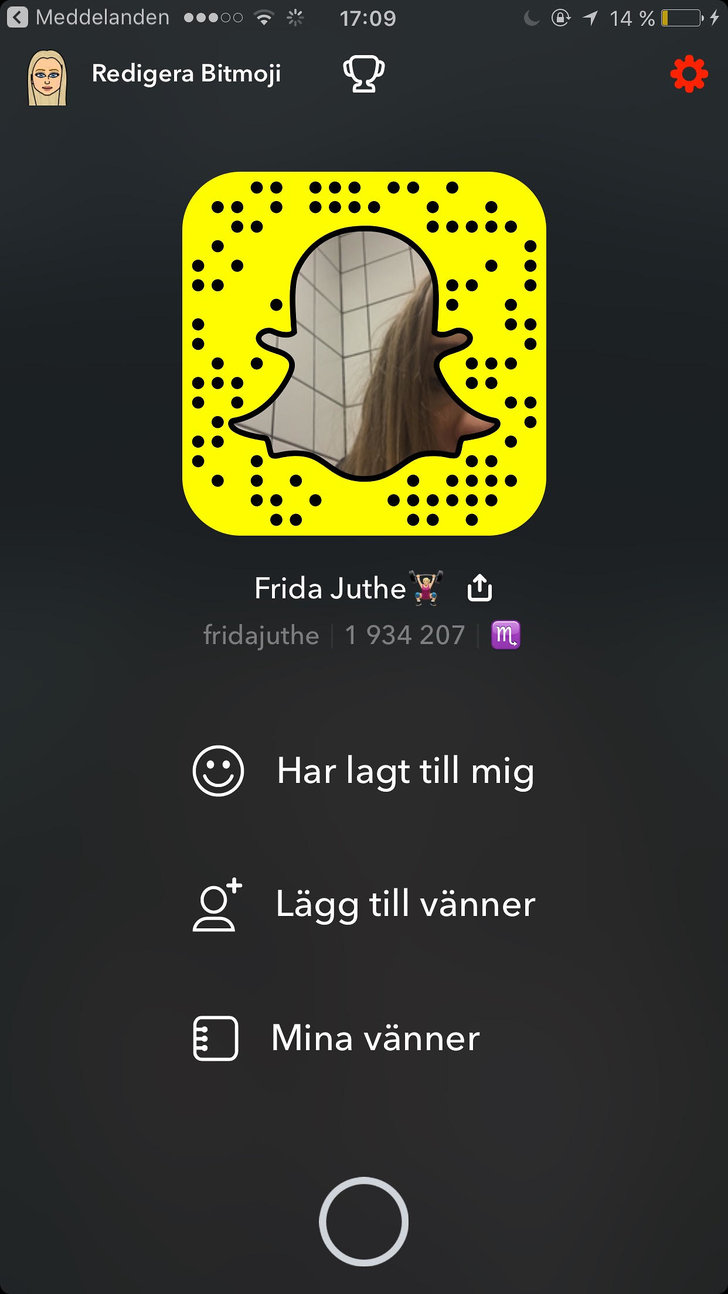Tap the circle button to return to camera
The width and height of the screenshot is (728, 1294).
tap(364, 1222)
